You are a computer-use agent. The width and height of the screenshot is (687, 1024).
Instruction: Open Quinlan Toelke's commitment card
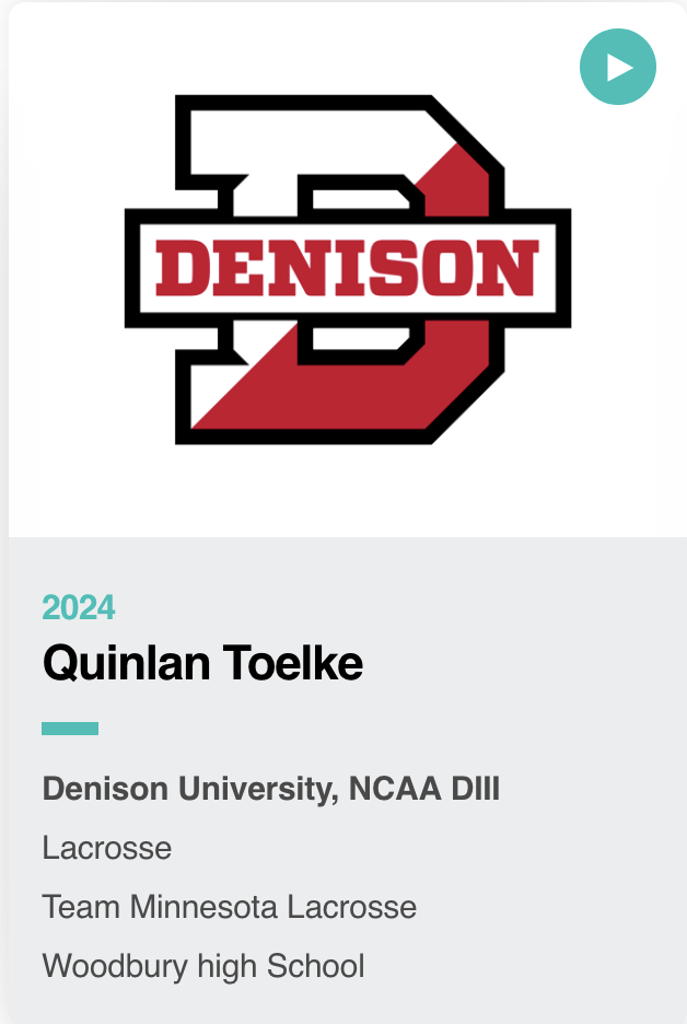click(202, 663)
